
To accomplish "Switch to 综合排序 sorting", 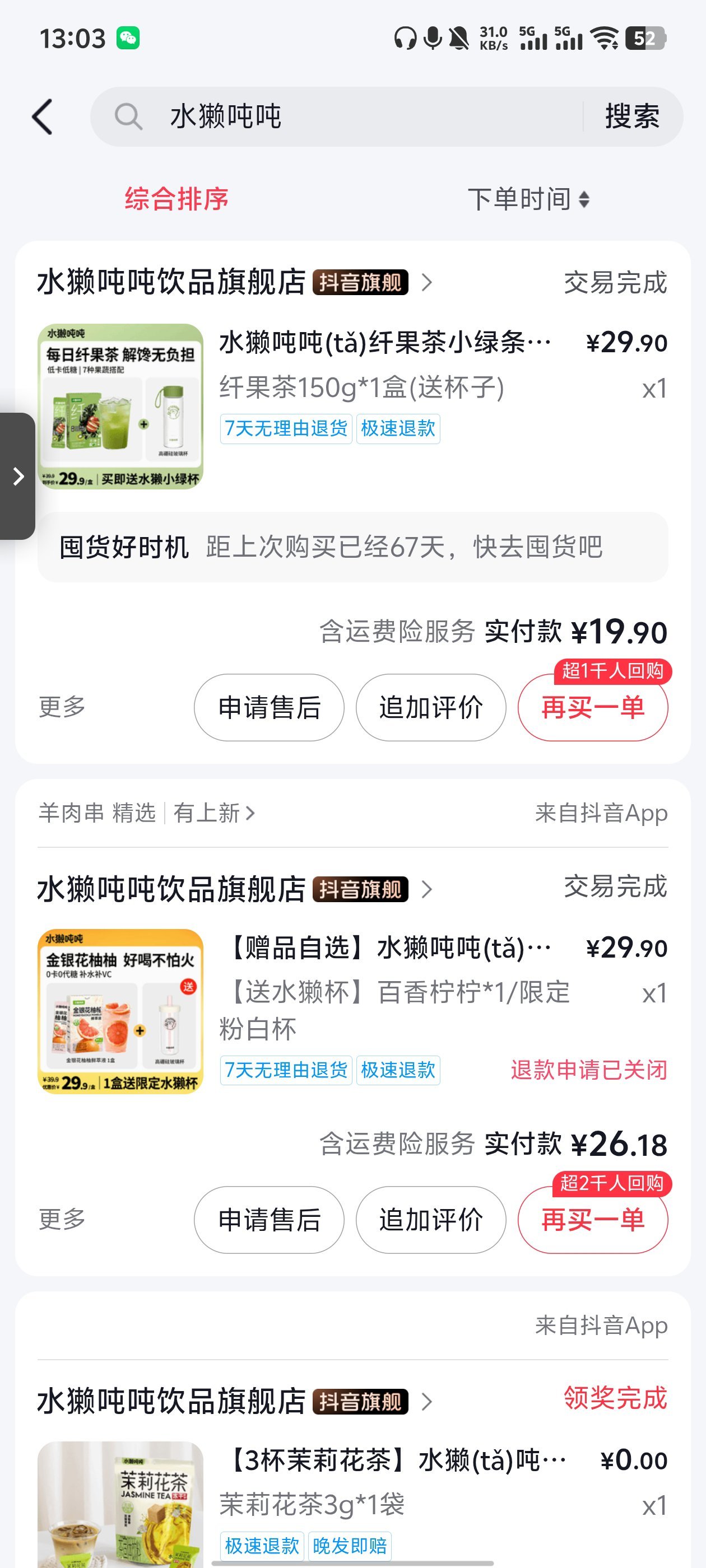I will point(176,199).
